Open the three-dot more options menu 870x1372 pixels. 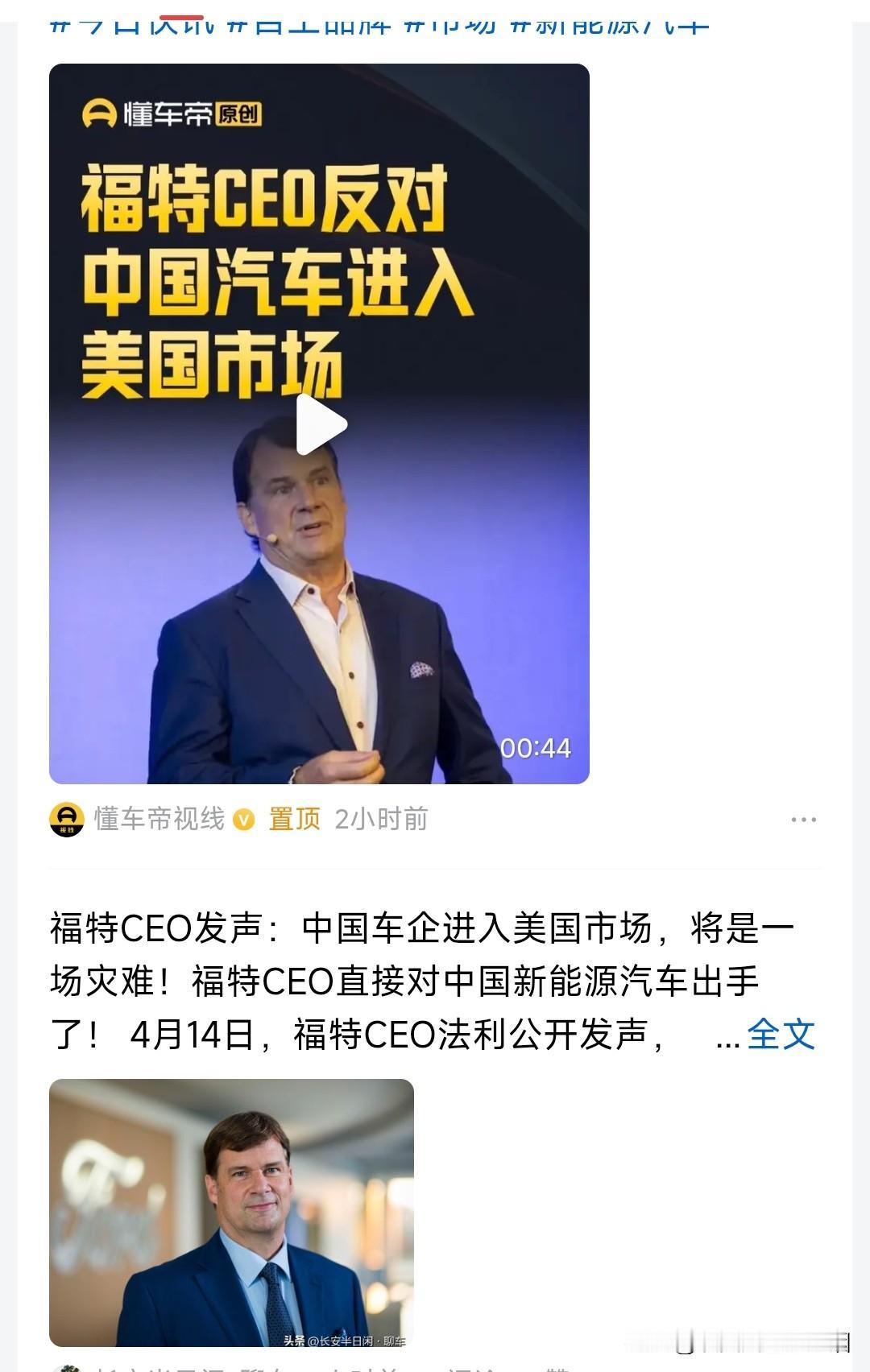[803, 820]
